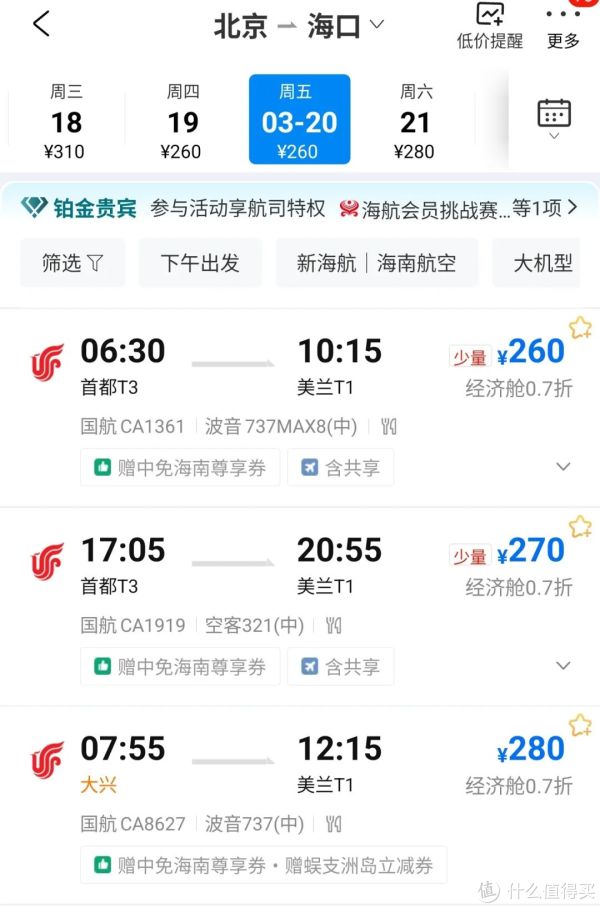Expand details of the CA1361 flight
This screenshot has width=600, height=908.
(x=563, y=467)
